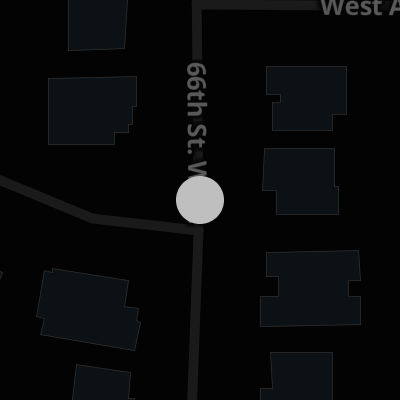Tap the location marker on 66th St. W
Image resolution: width=400 pixels, height=400 pixels.
(x=200, y=200)
